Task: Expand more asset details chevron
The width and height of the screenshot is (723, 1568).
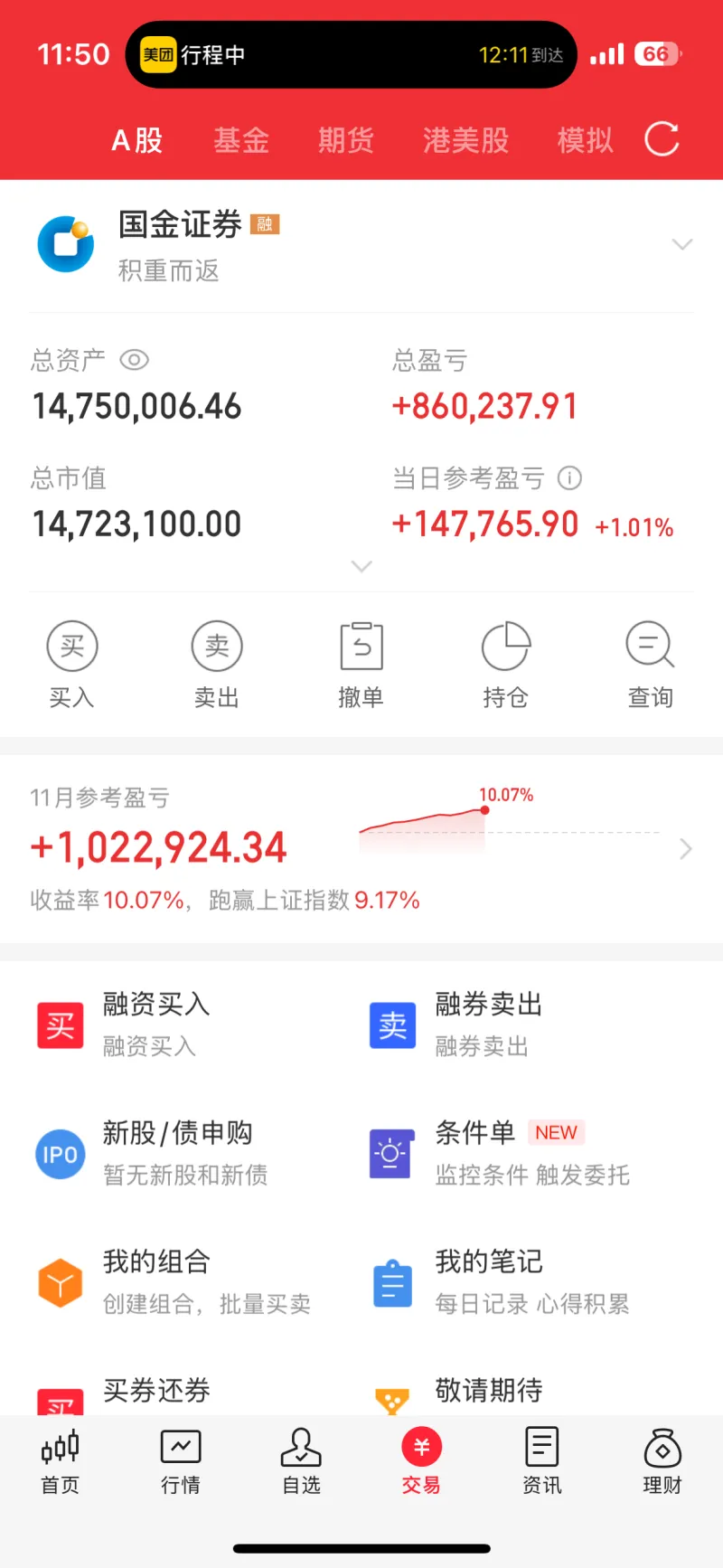Action: (361, 567)
